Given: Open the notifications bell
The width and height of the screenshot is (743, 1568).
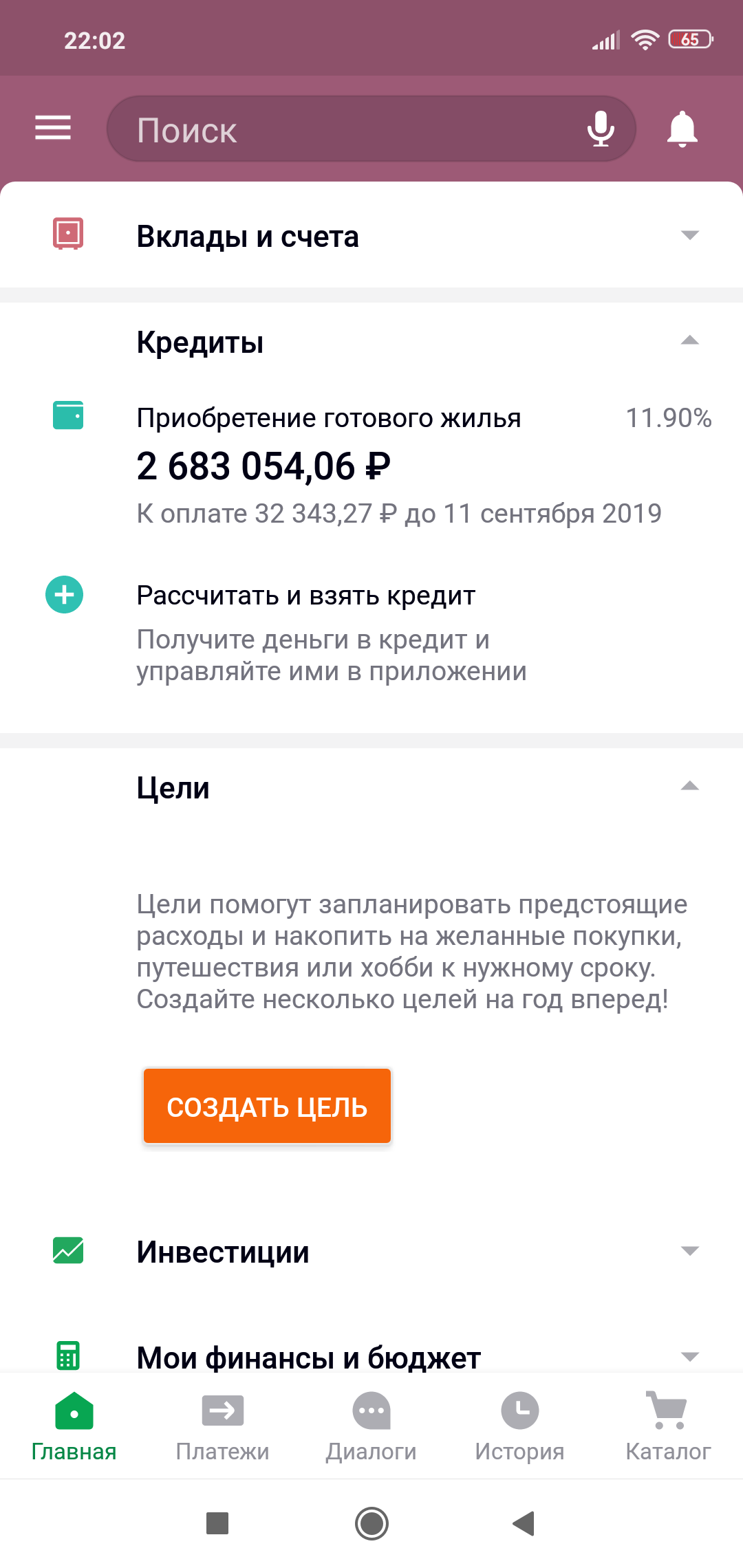Looking at the screenshot, I should click(x=682, y=129).
